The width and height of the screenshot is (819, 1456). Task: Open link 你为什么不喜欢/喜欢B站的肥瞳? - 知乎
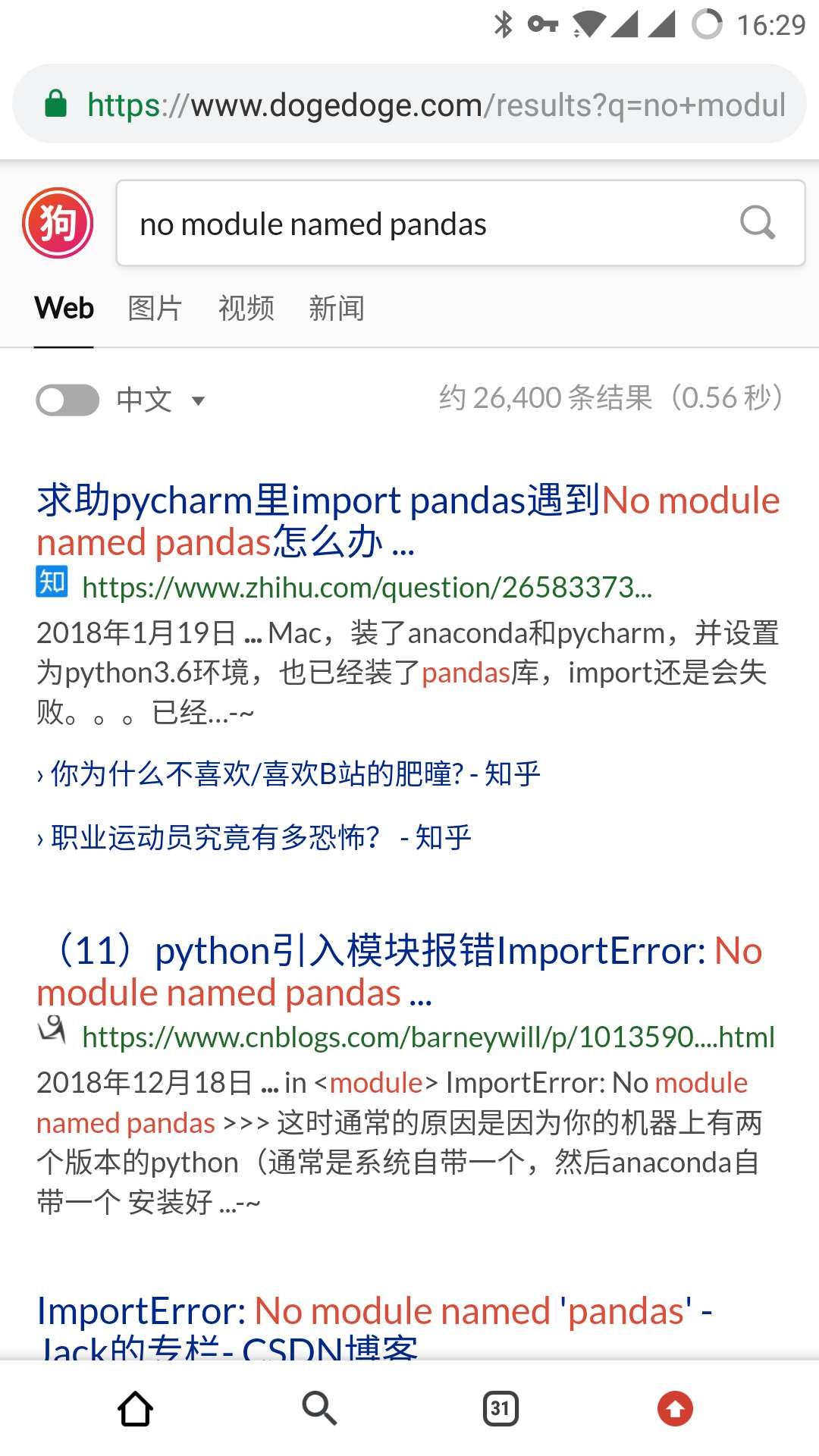tap(294, 773)
